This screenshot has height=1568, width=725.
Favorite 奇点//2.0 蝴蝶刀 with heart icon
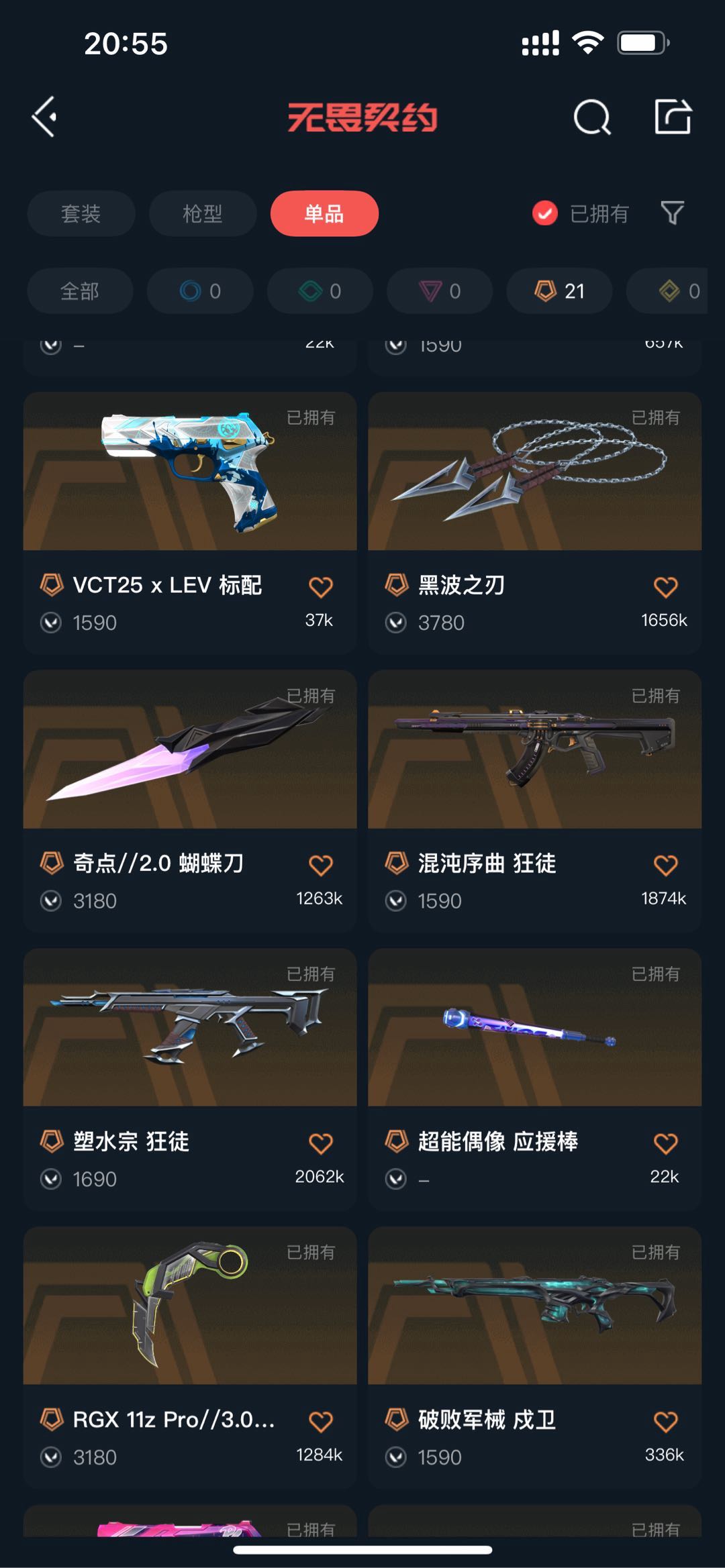[320, 866]
